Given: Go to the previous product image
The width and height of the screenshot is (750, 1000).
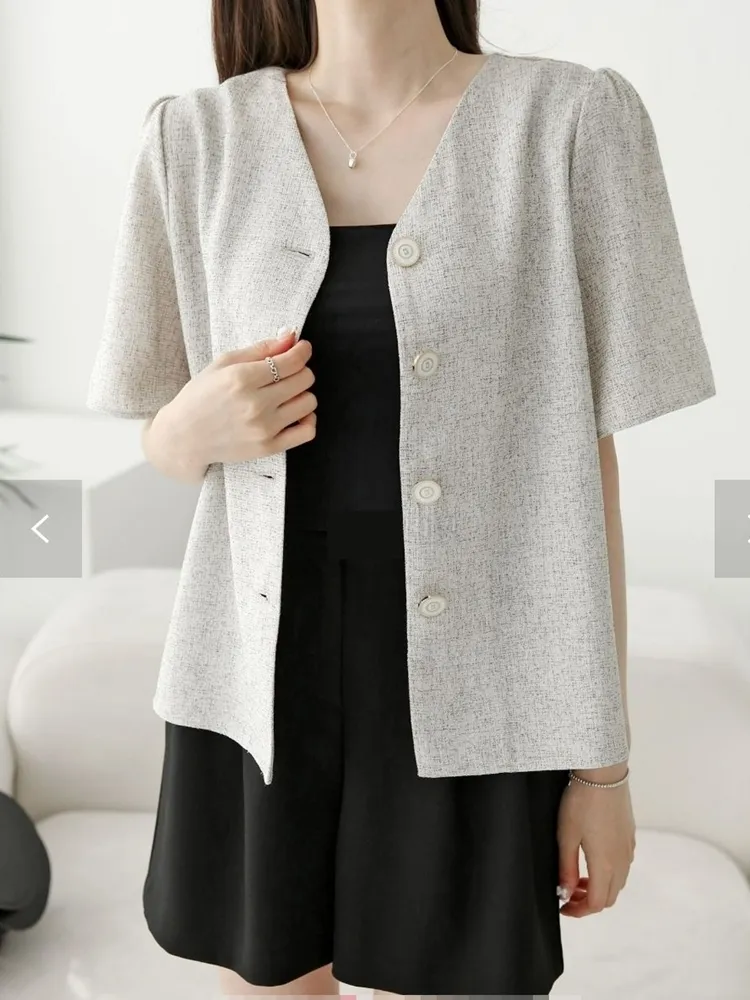Looking at the screenshot, I should pyautogui.click(x=41, y=529).
